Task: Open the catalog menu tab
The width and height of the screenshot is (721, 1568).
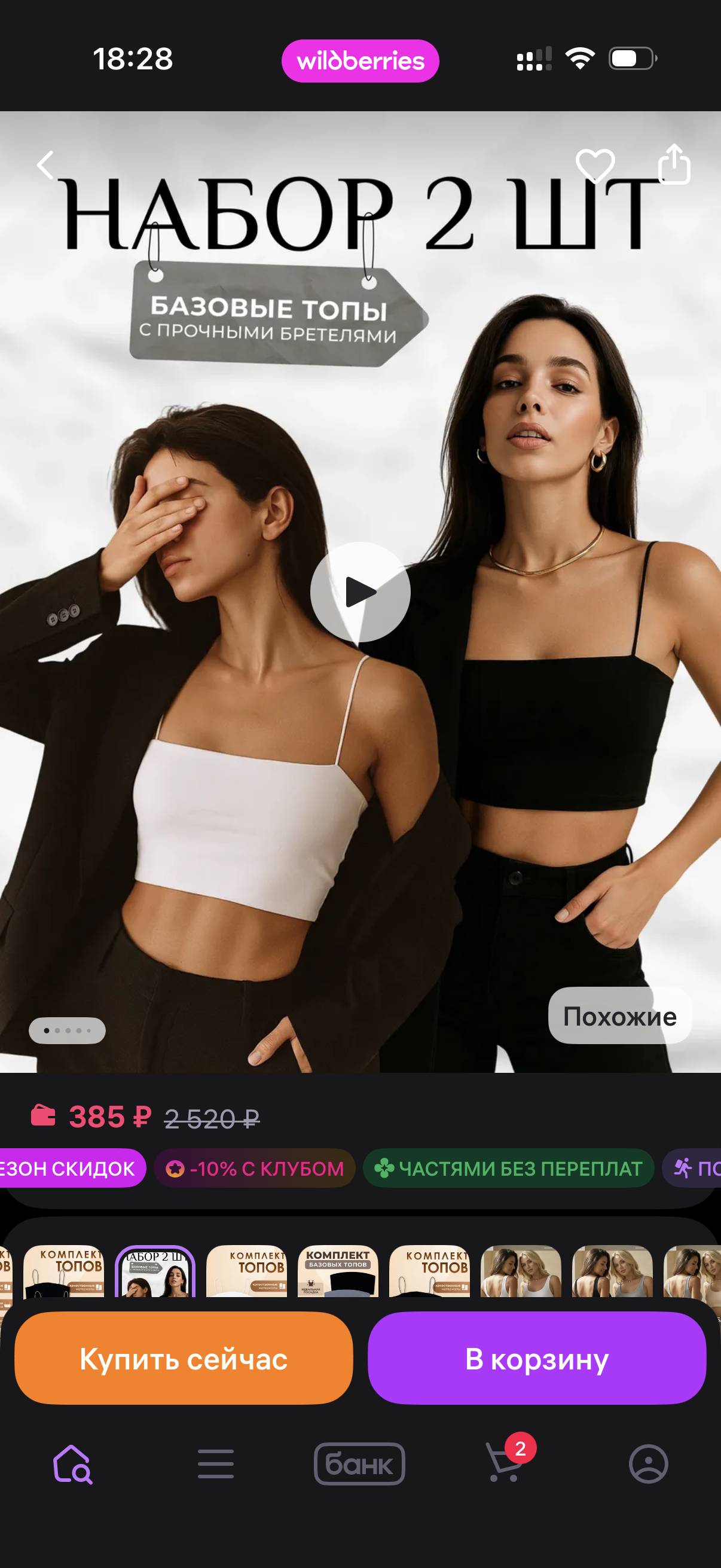Action: click(x=215, y=1464)
